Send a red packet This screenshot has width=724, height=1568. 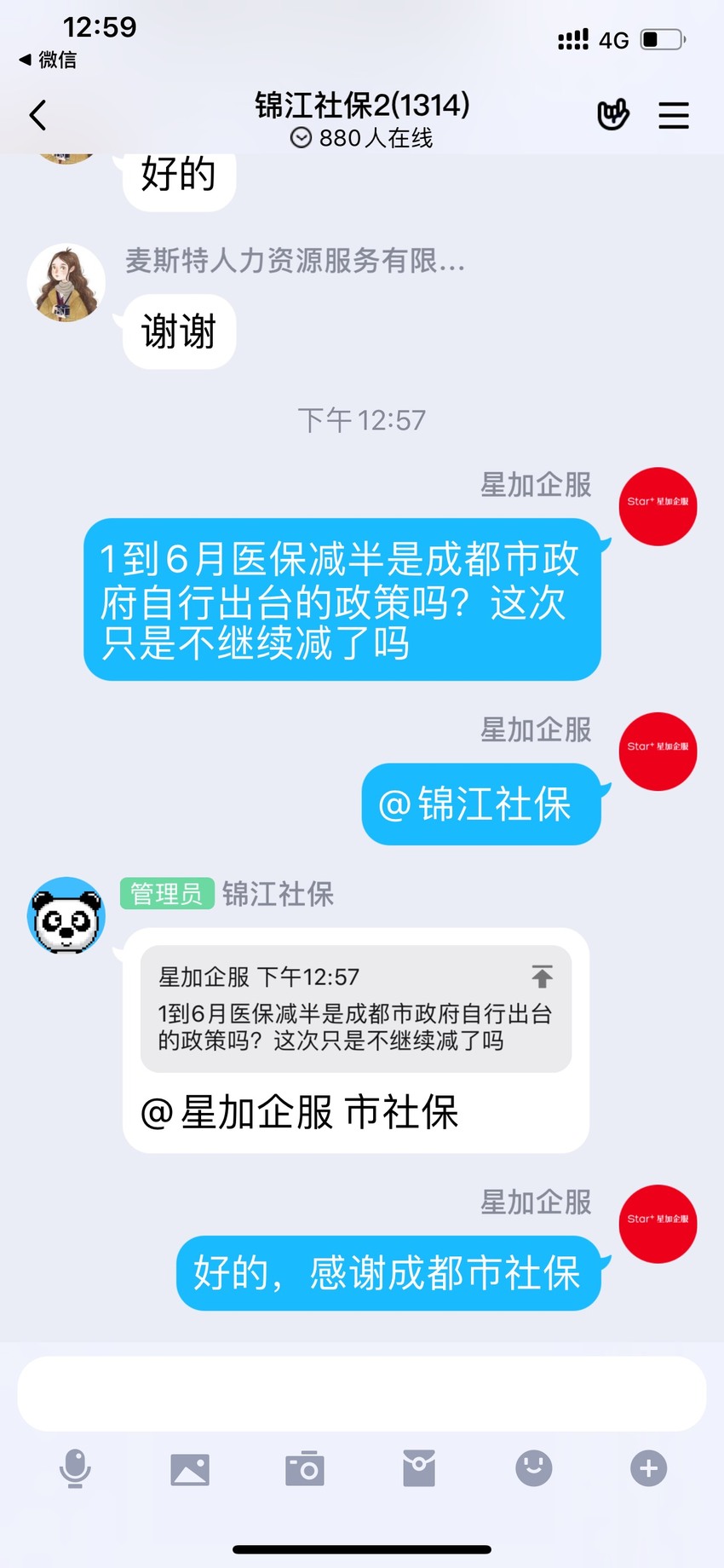(419, 1468)
